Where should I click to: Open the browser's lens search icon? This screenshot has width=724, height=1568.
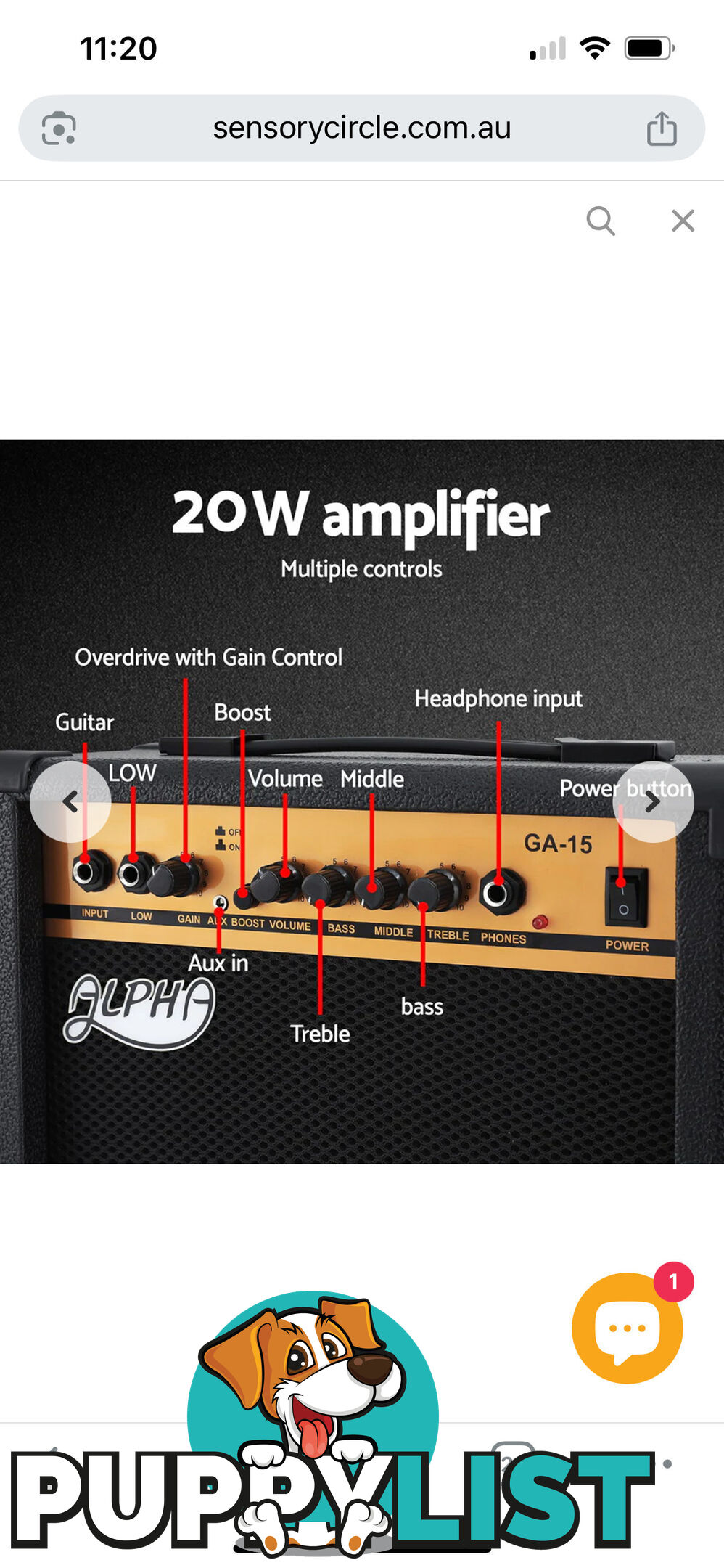coord(59,129)
